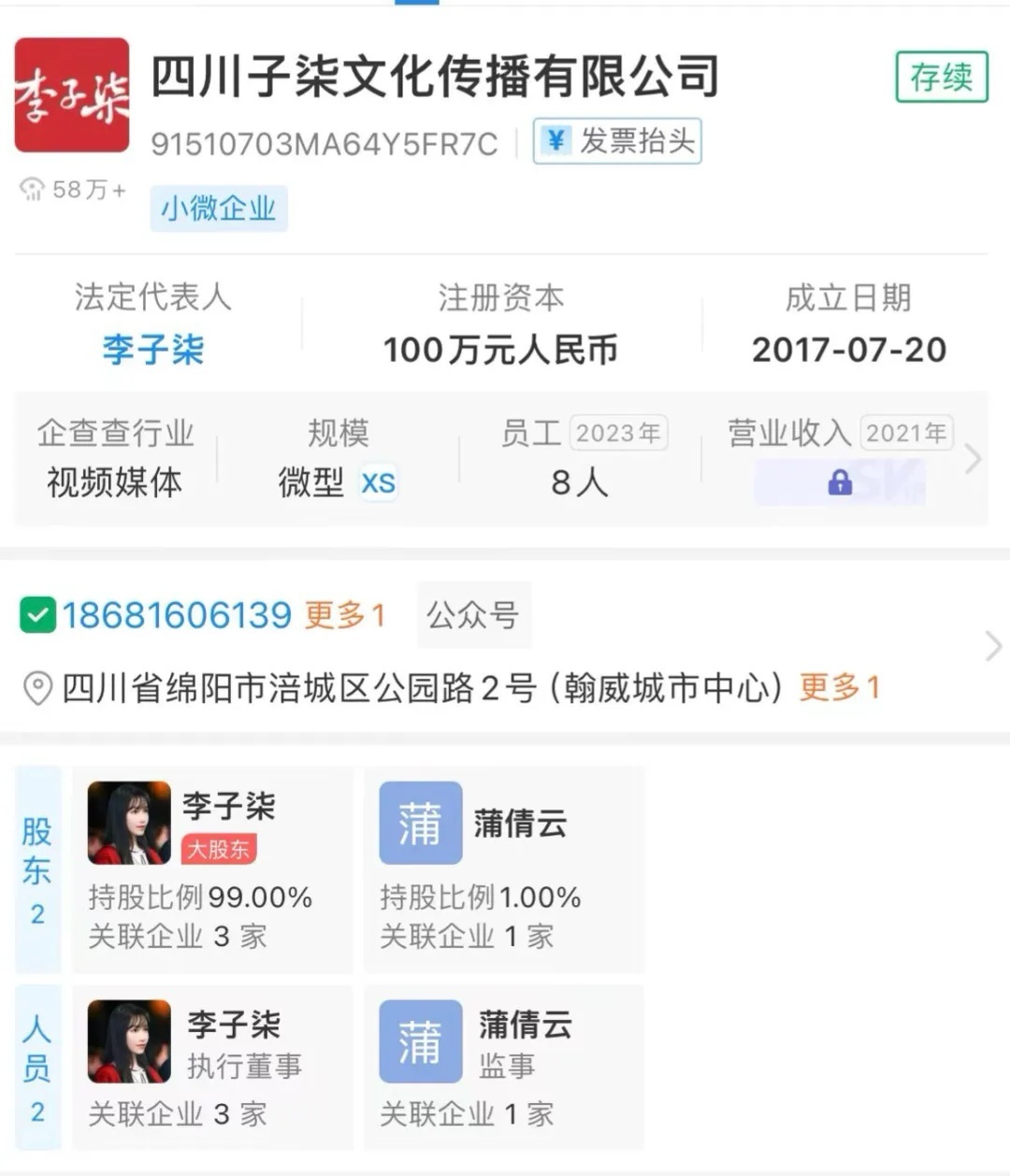This screenshot has height=1176, width=1010.
Task: Tap the 小微企业 tag
Action: coord(219,208)
